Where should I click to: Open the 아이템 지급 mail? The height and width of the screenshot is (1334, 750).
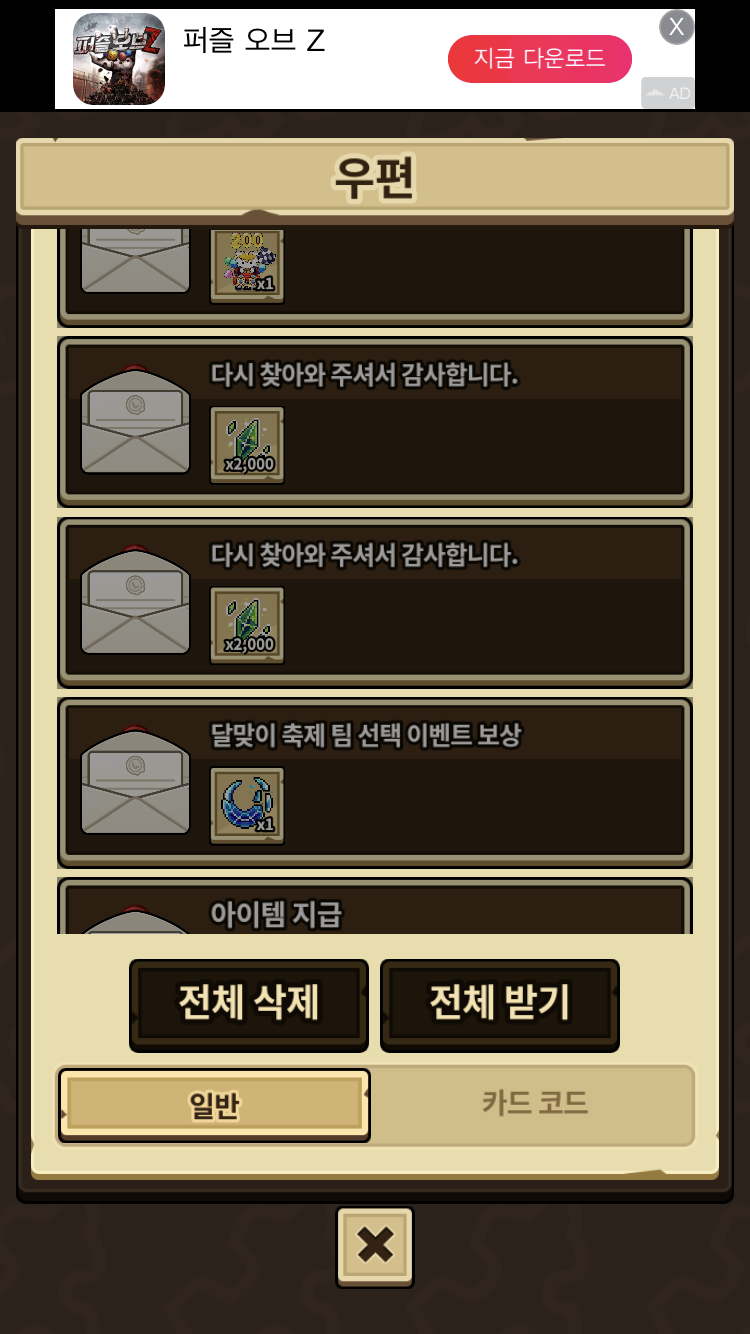374,910
